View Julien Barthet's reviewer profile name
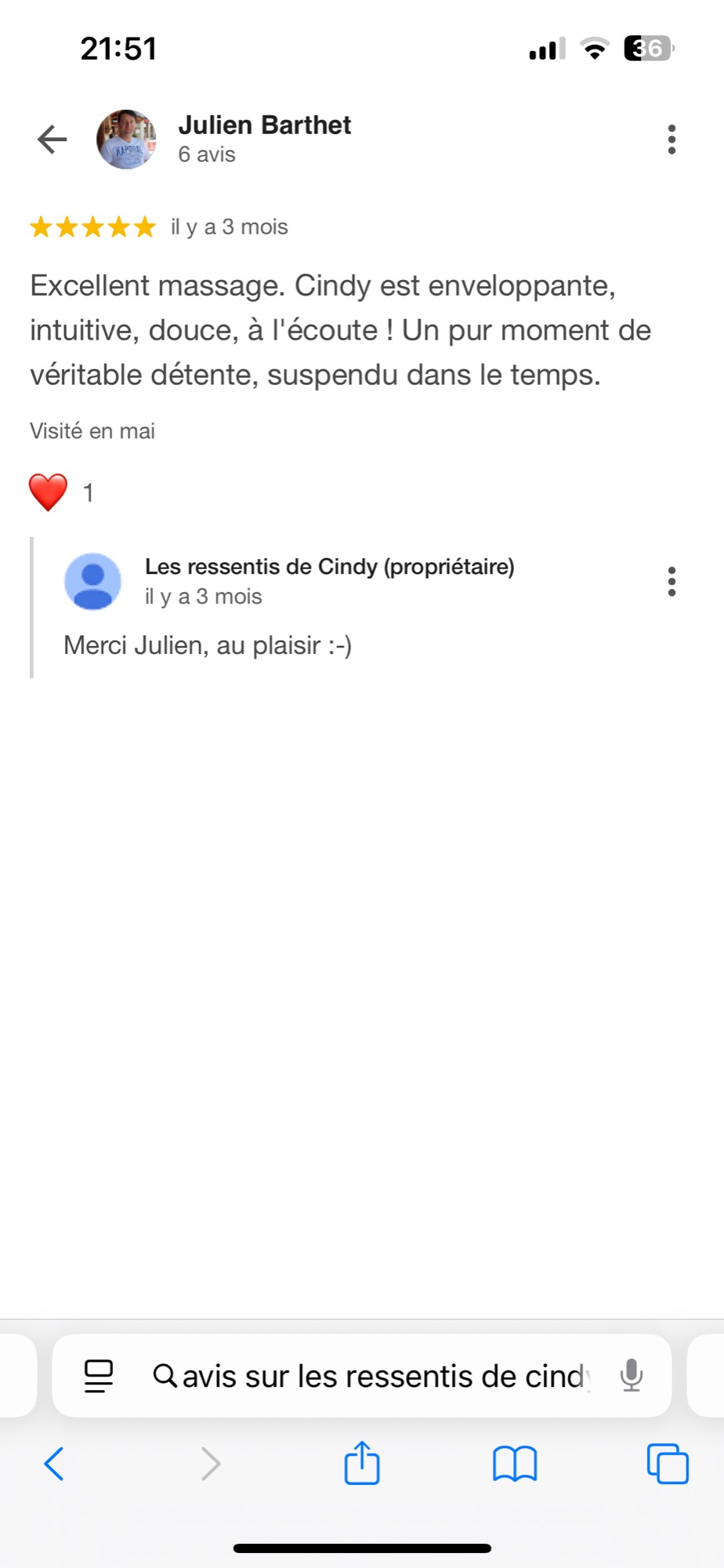Viewport: 724px width, 1568px height. [264, 125]
